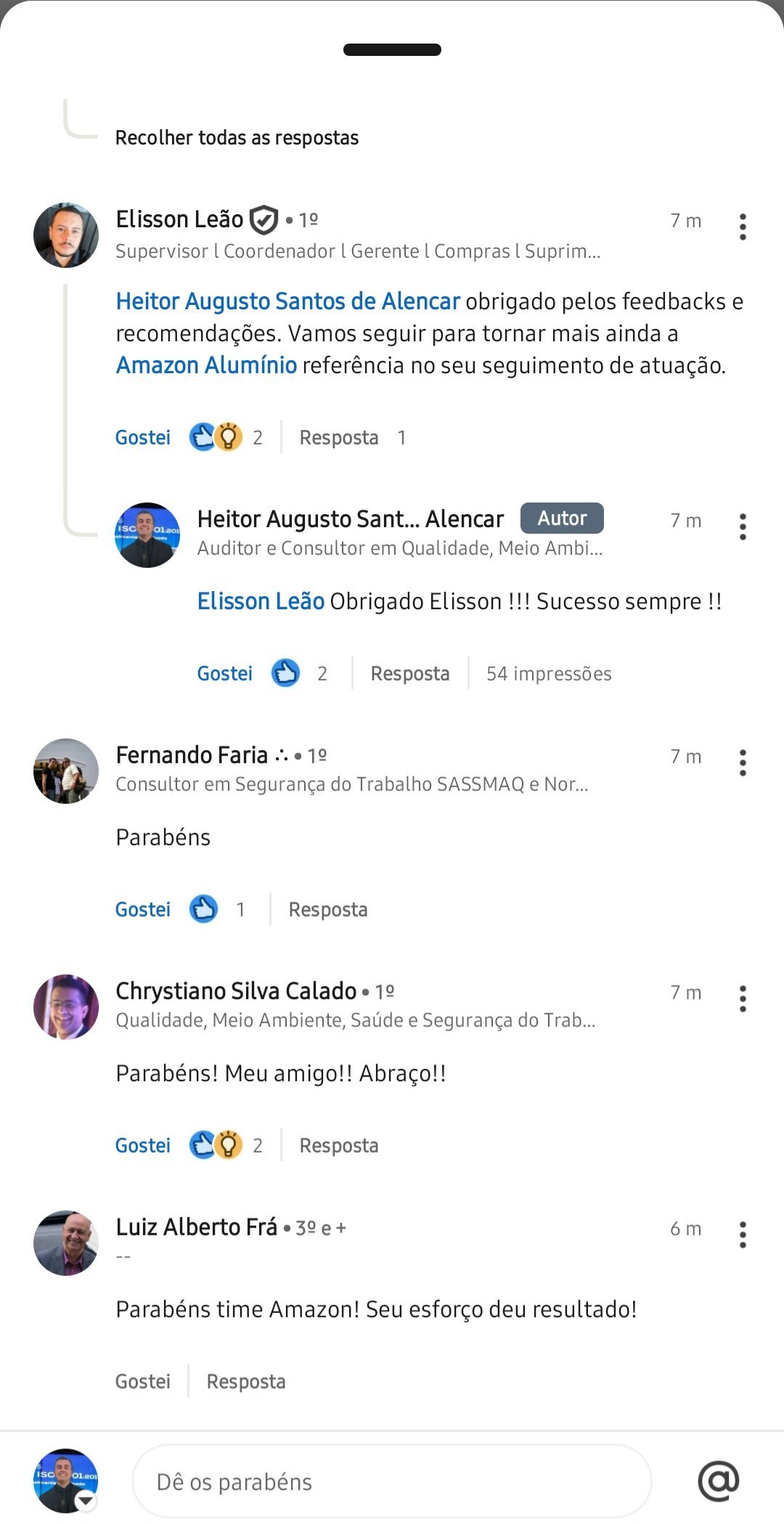Image resolution: width=784 pixels, height=1524 pixels.
Task: Click the thumbs-up icon on Fernando Faria's comment
Action: tap(204, 908)
